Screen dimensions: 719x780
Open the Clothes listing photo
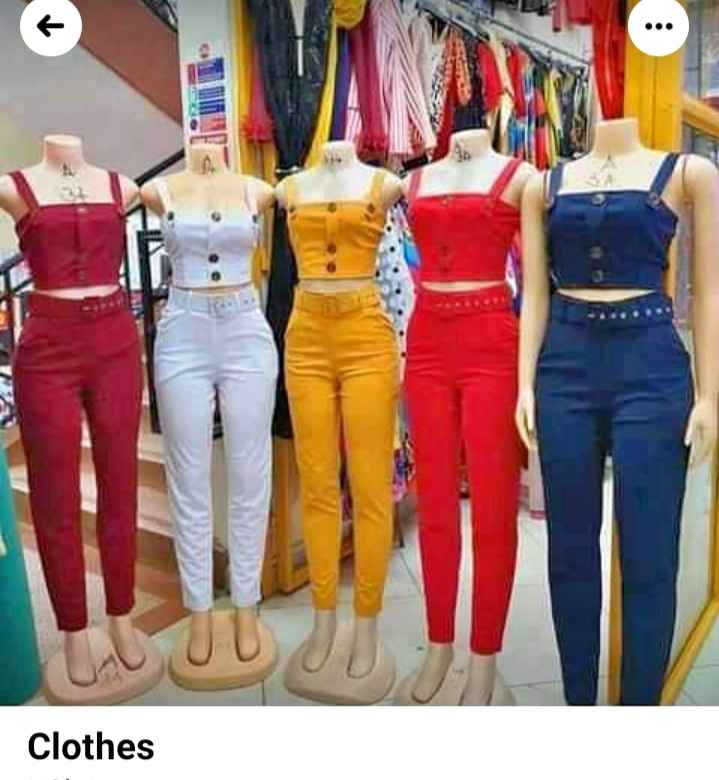click(x=360, y=380)
